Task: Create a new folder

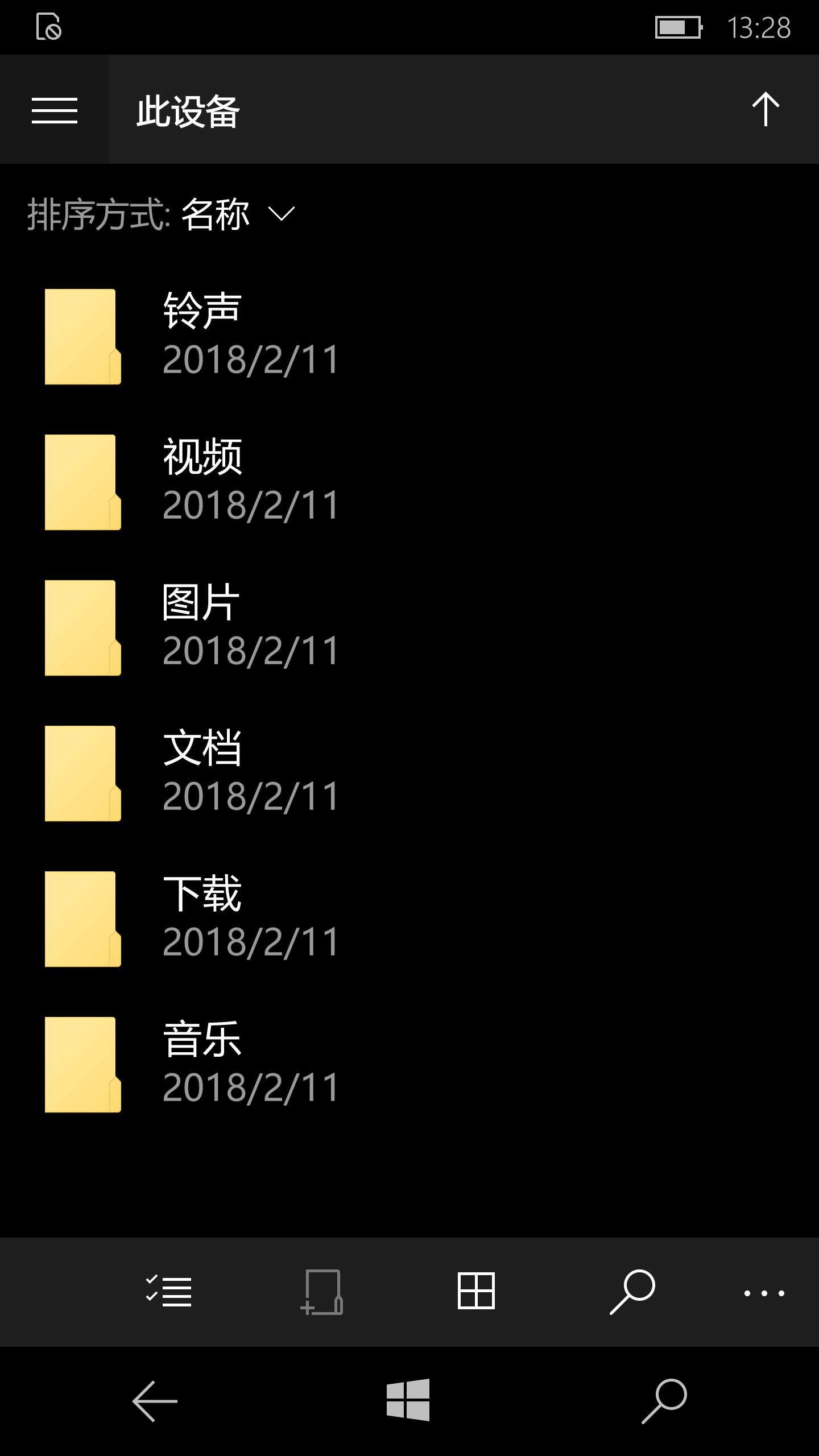Action: (322, 1292)
